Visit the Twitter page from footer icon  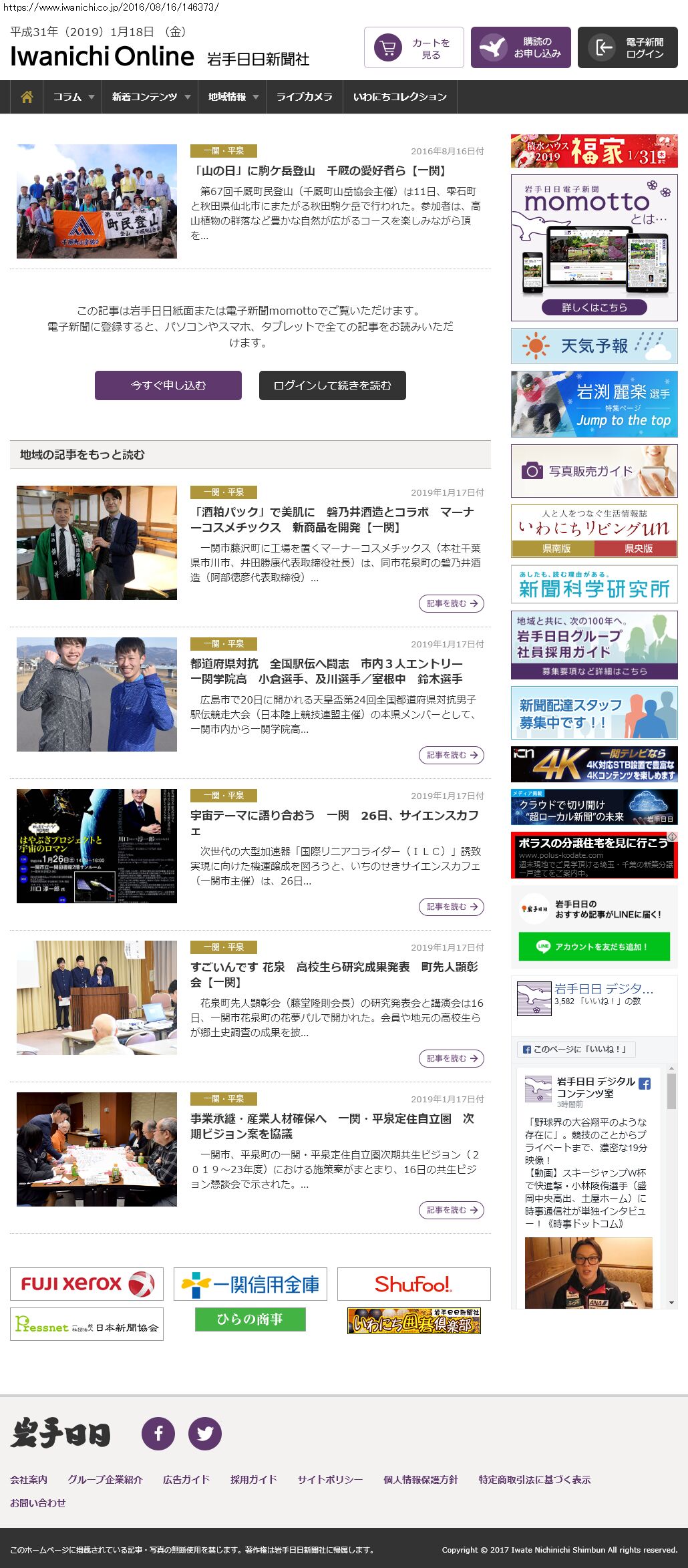205,1433
